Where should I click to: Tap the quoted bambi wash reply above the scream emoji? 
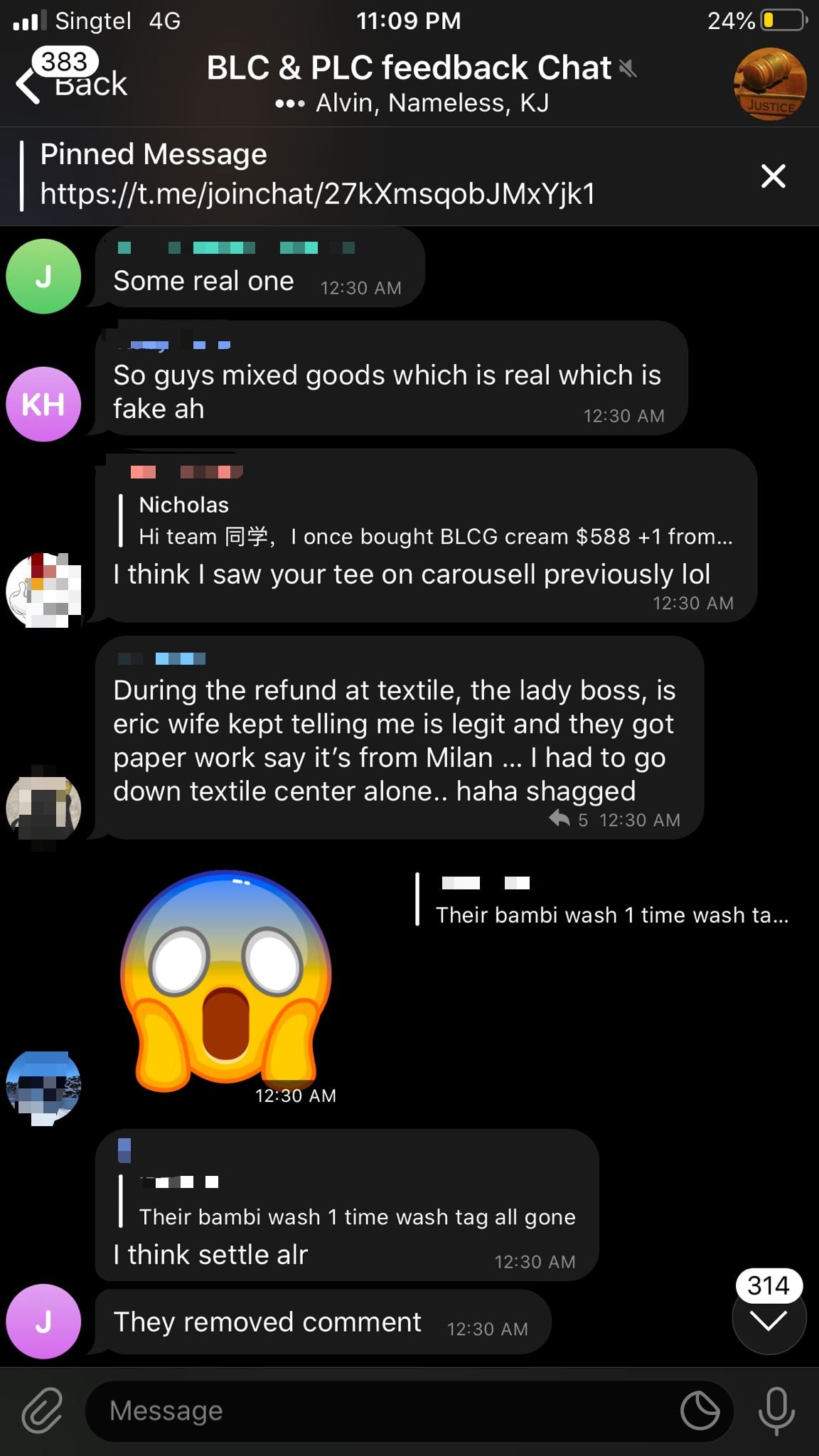pyautogui.click(x=603, y=900)
